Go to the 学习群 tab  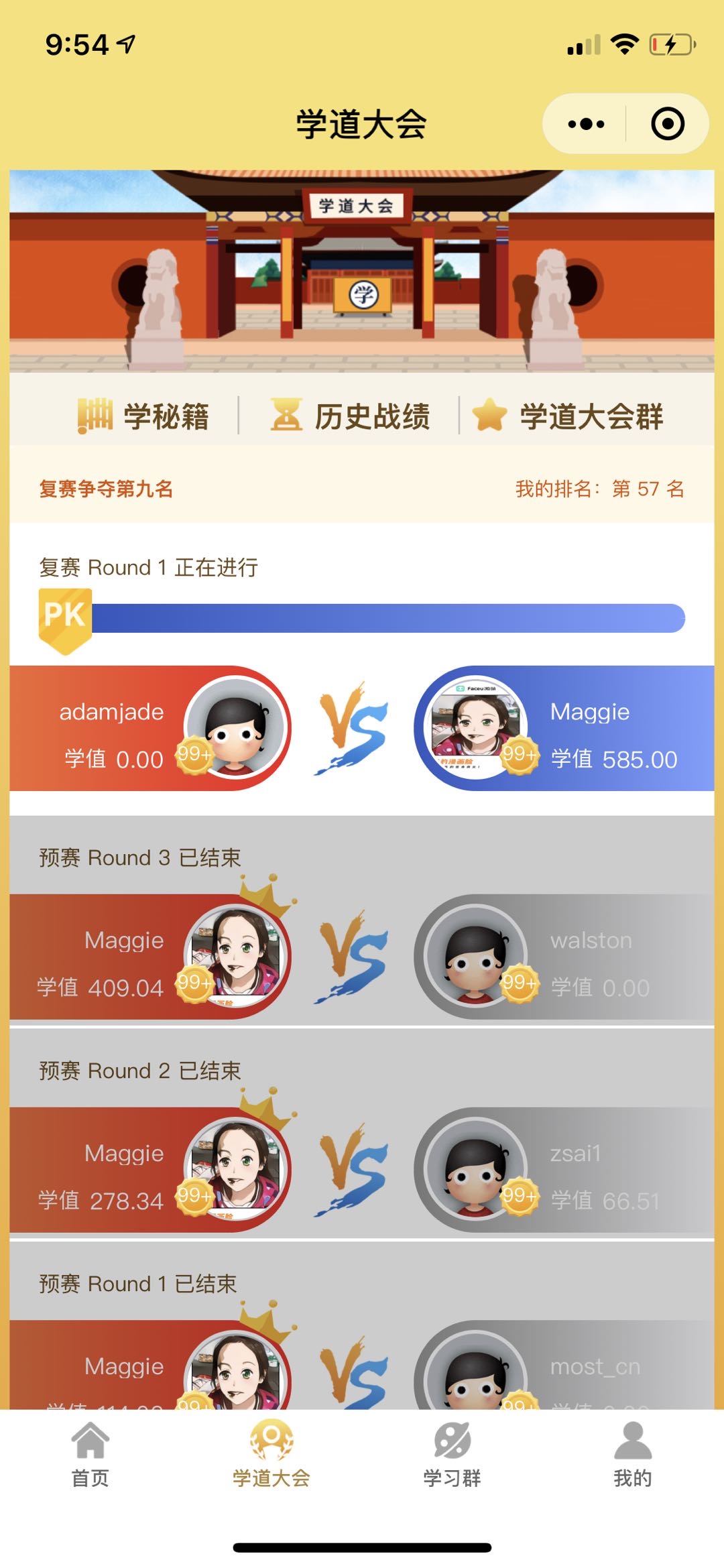[x=452, y=1453]
